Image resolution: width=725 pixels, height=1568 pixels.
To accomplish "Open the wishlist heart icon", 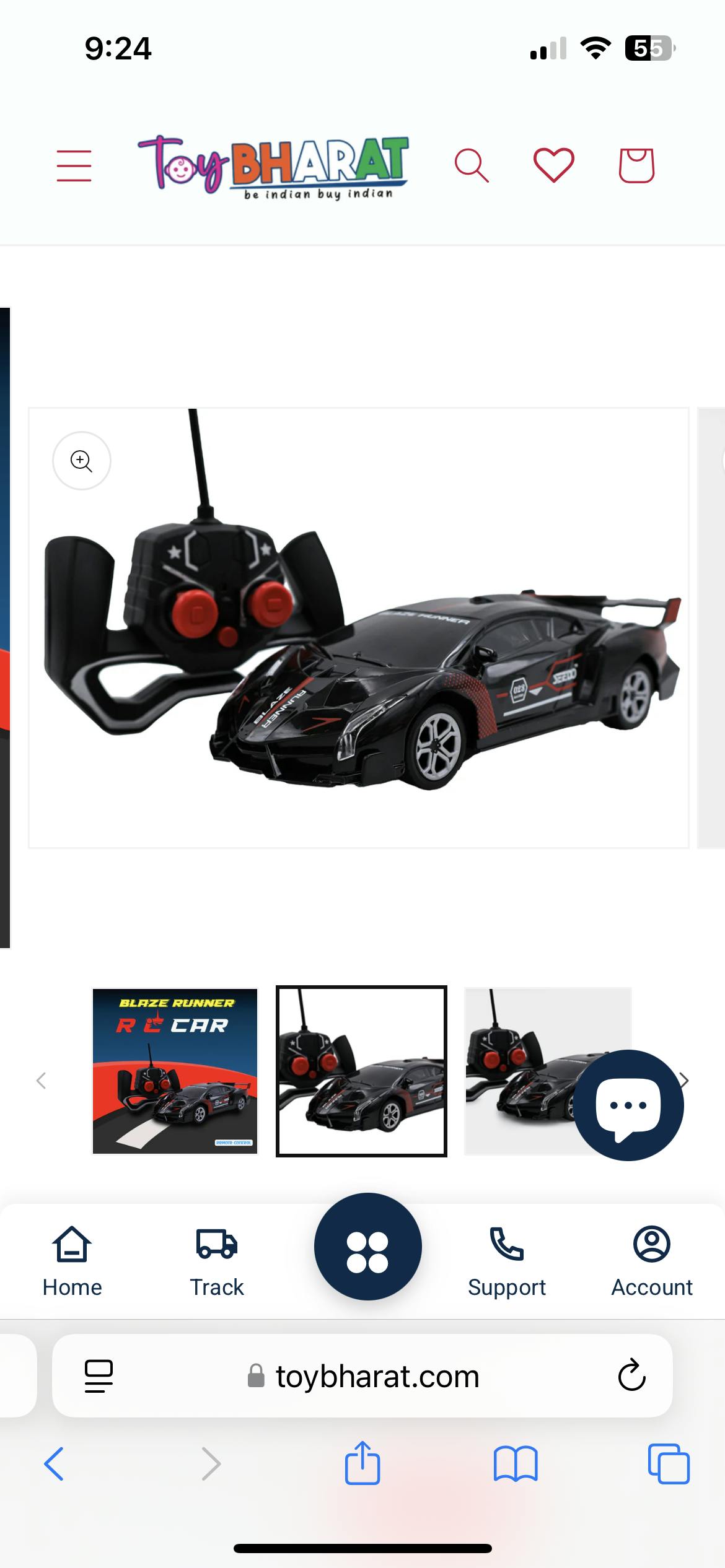I will (x=553, y=165).
